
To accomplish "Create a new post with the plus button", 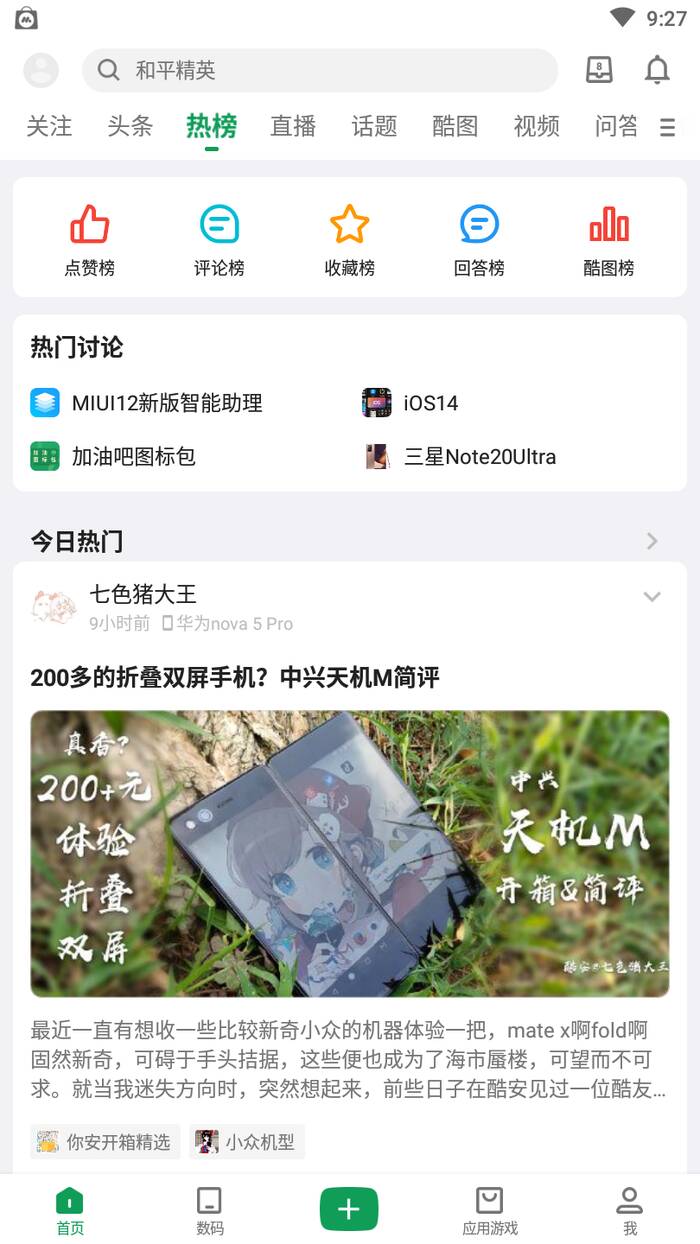I will [349, 1209].
